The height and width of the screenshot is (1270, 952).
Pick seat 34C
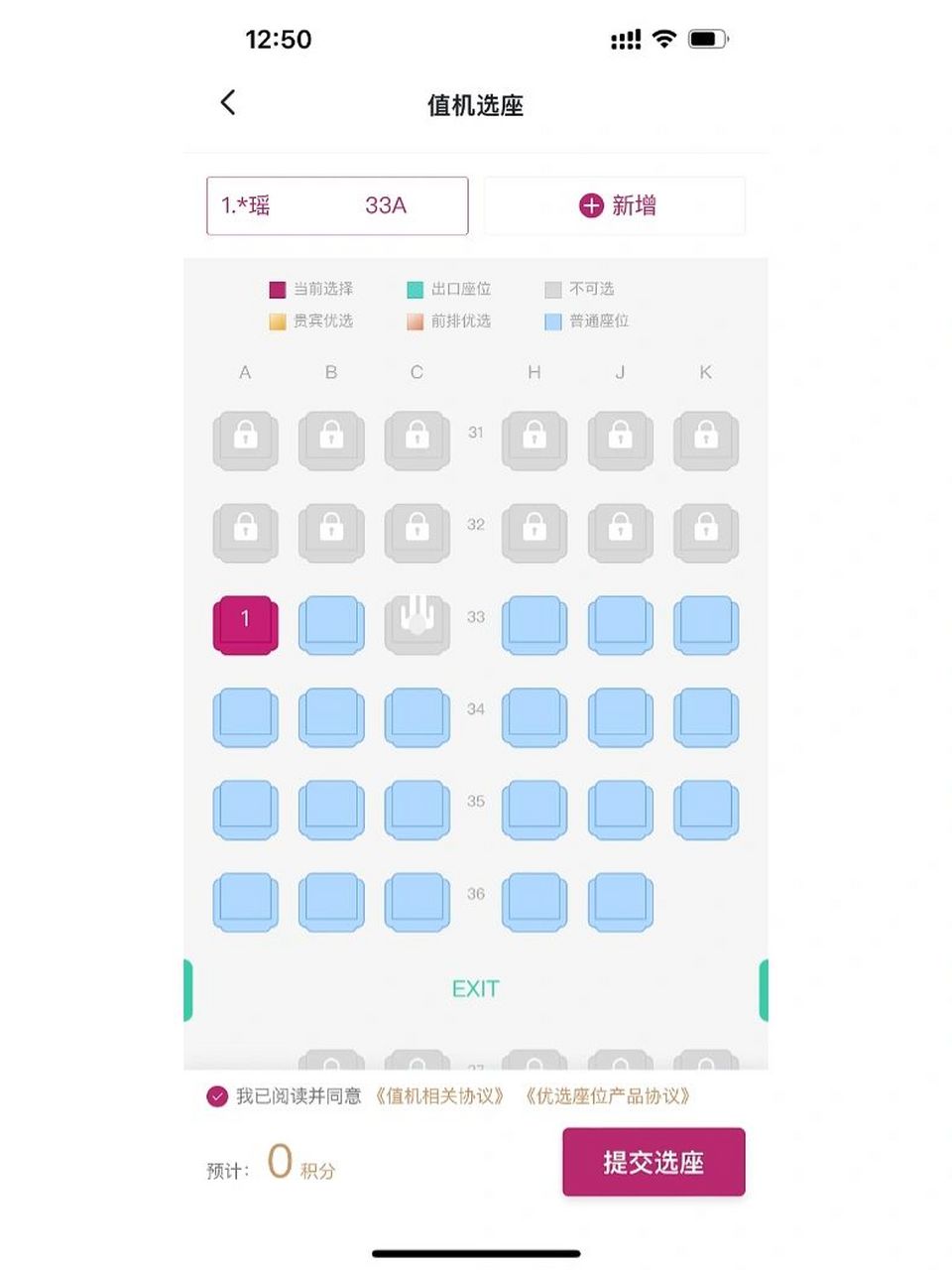(417, 717)
